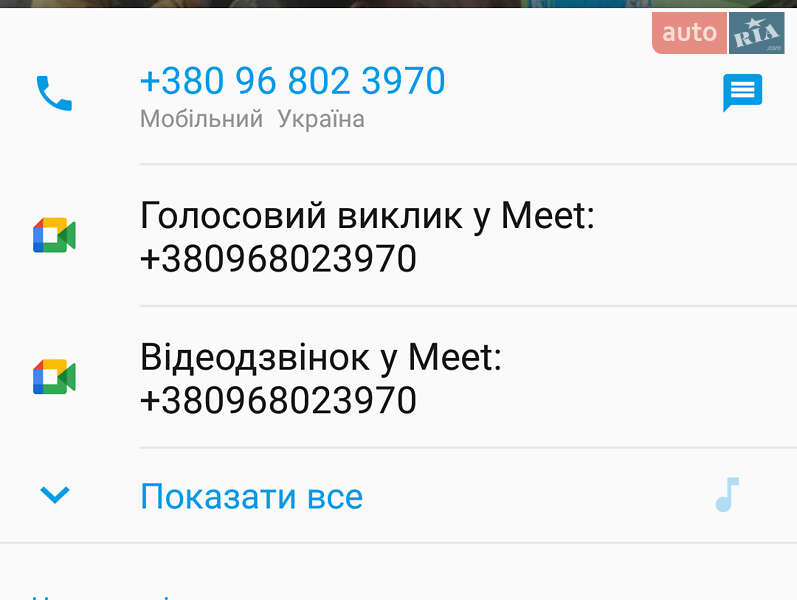The height and width of the screenshot is (600, 797).
Task: Start a Meet voice call (Голосовий виклик)
Action: point(366,236)
